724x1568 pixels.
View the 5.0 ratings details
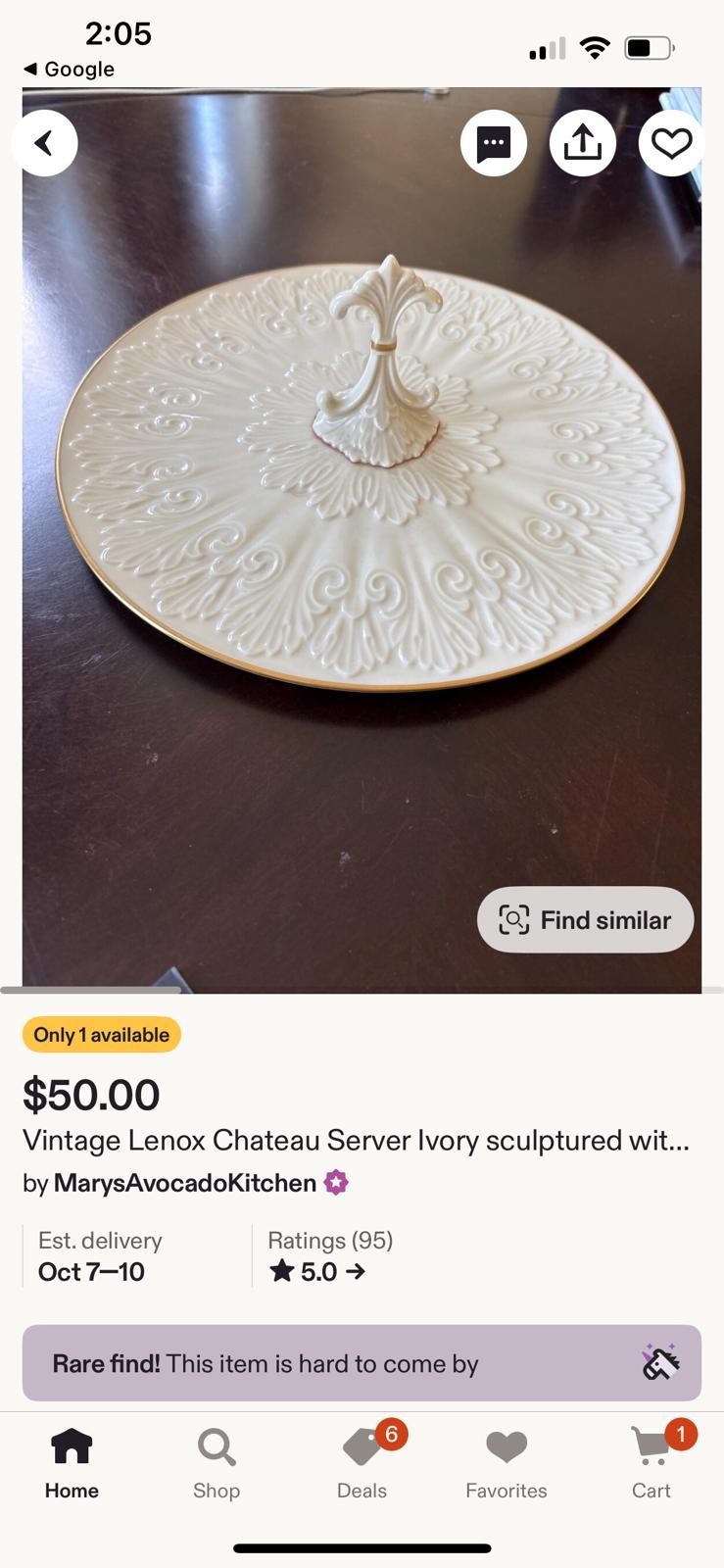[x=317, y=1271]
